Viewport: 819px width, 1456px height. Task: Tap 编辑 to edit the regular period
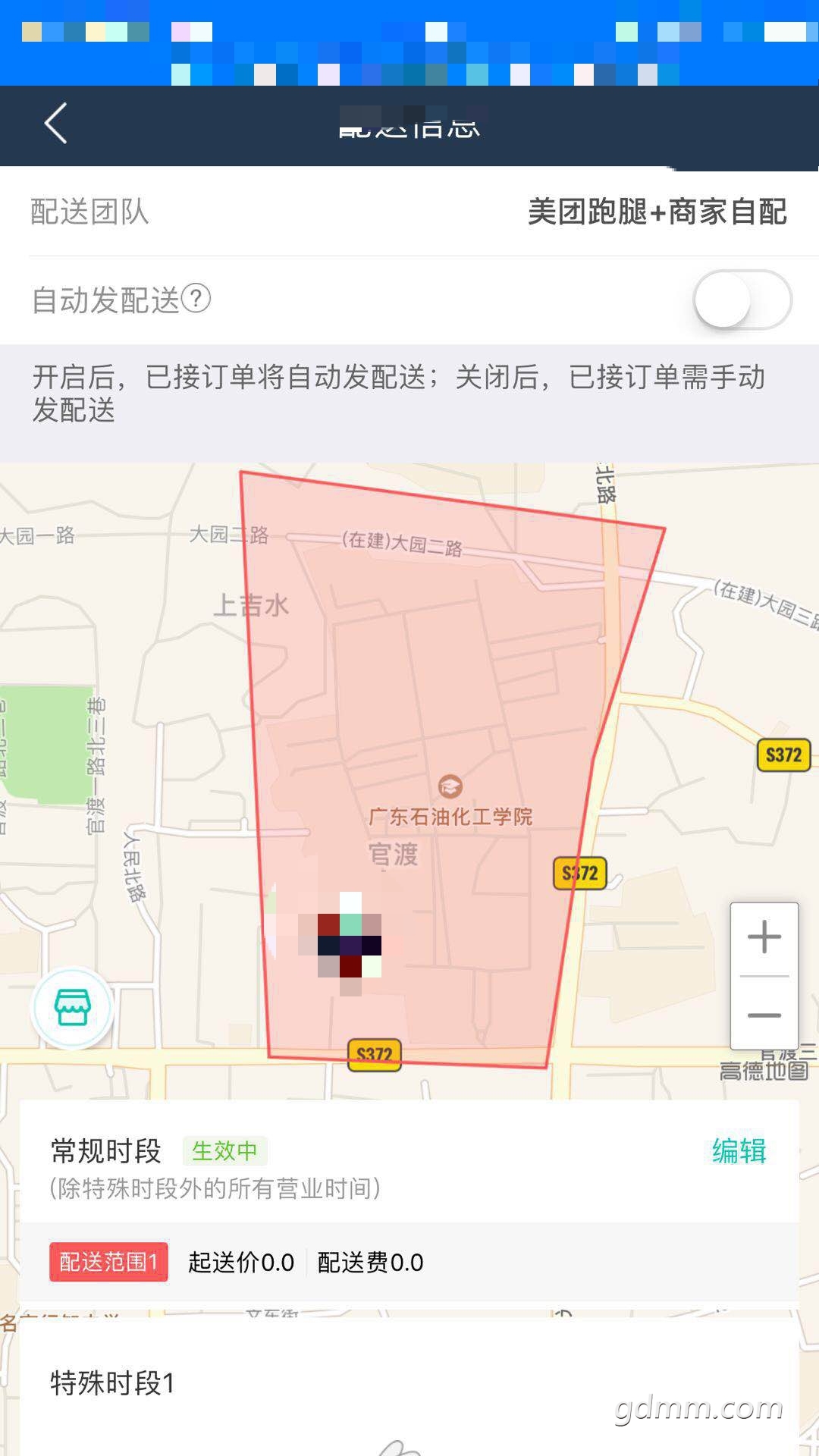(739, 1151)
